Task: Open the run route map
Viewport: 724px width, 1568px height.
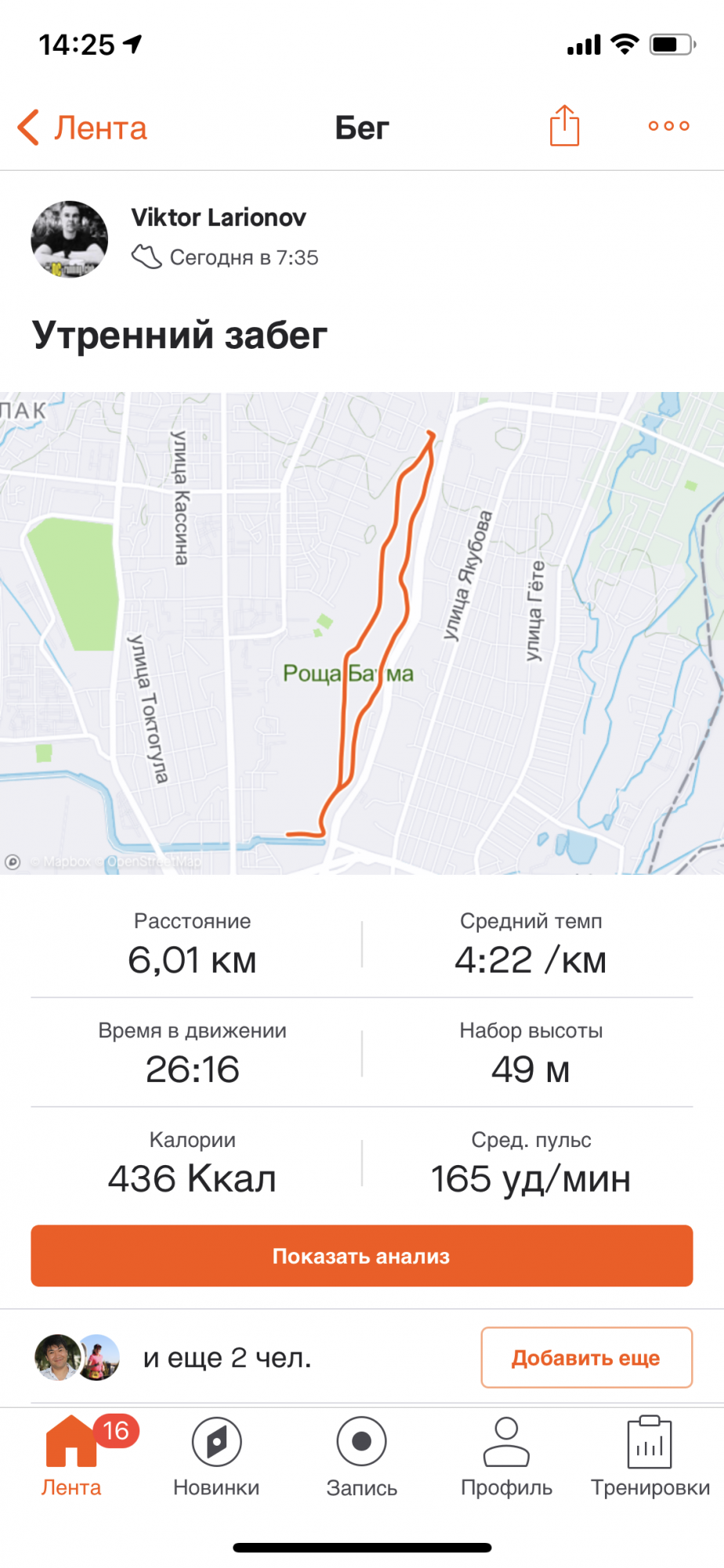Action: [362, 633]
